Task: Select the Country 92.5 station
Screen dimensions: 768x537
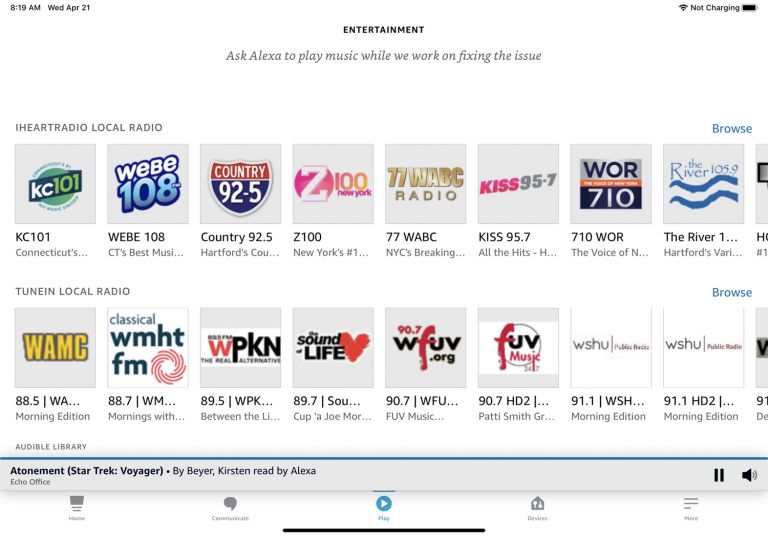Action: point(240,184)
